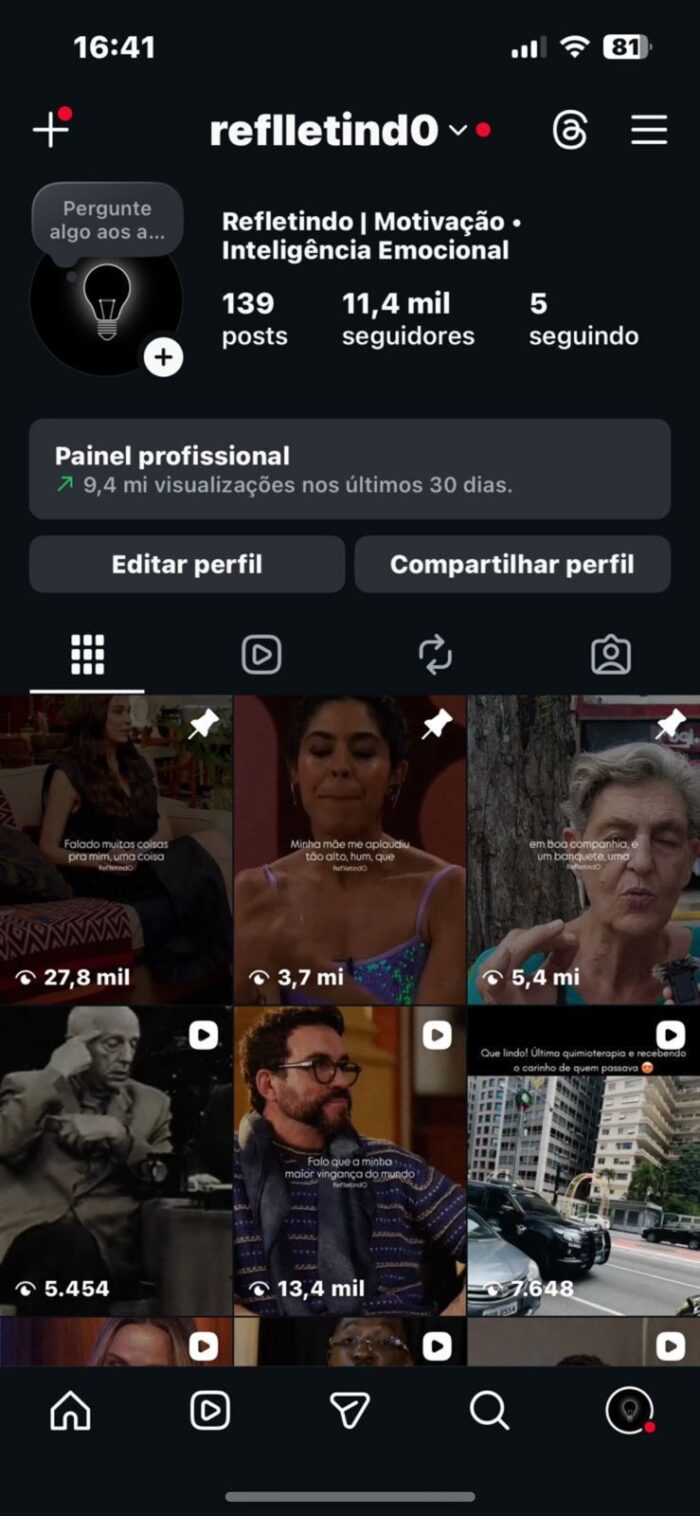
Task: Switch to the reposts profile tab
Action: pyautogui.click(x=435, y=655)
